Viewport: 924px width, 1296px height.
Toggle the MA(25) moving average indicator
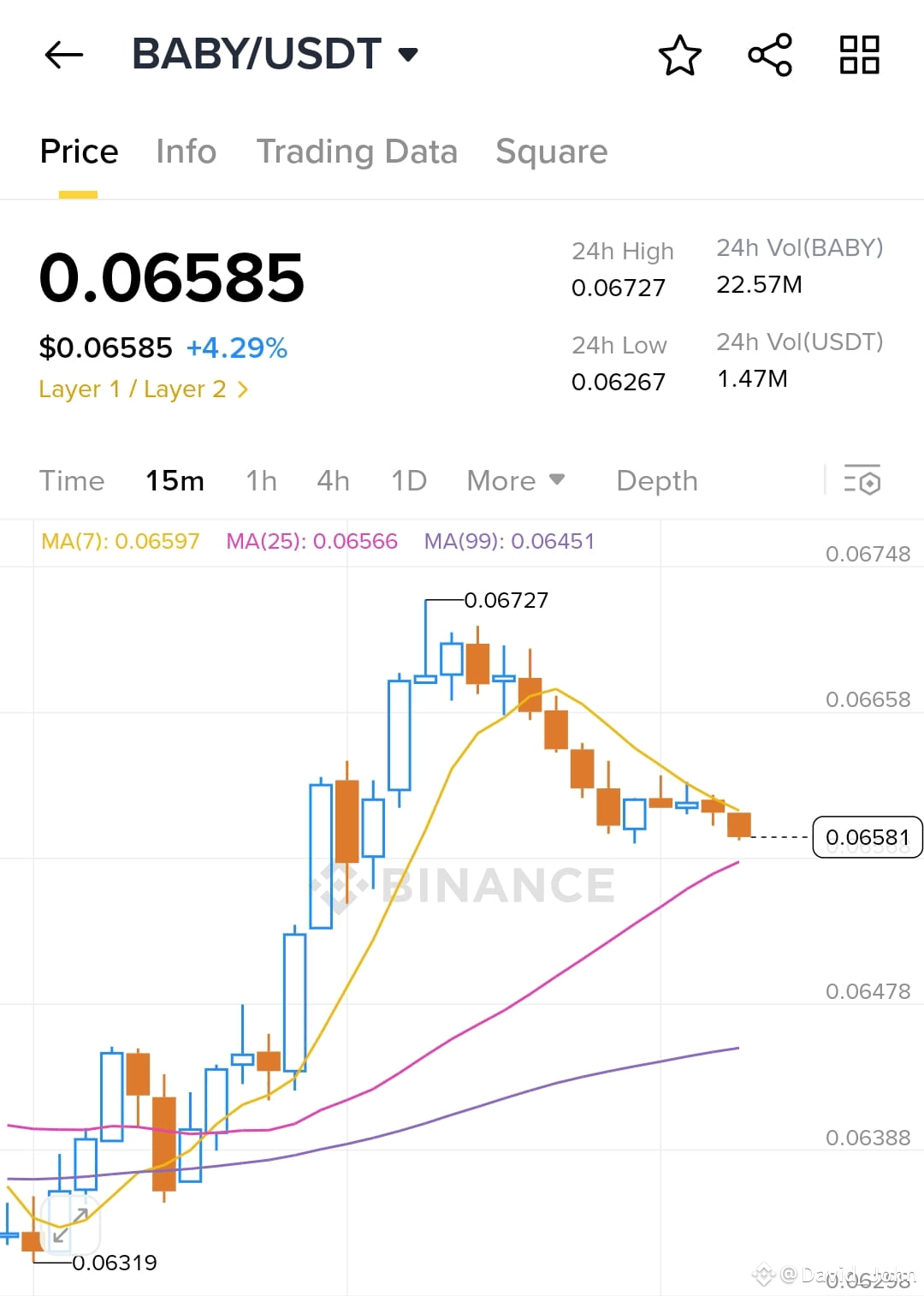(311, 542)
